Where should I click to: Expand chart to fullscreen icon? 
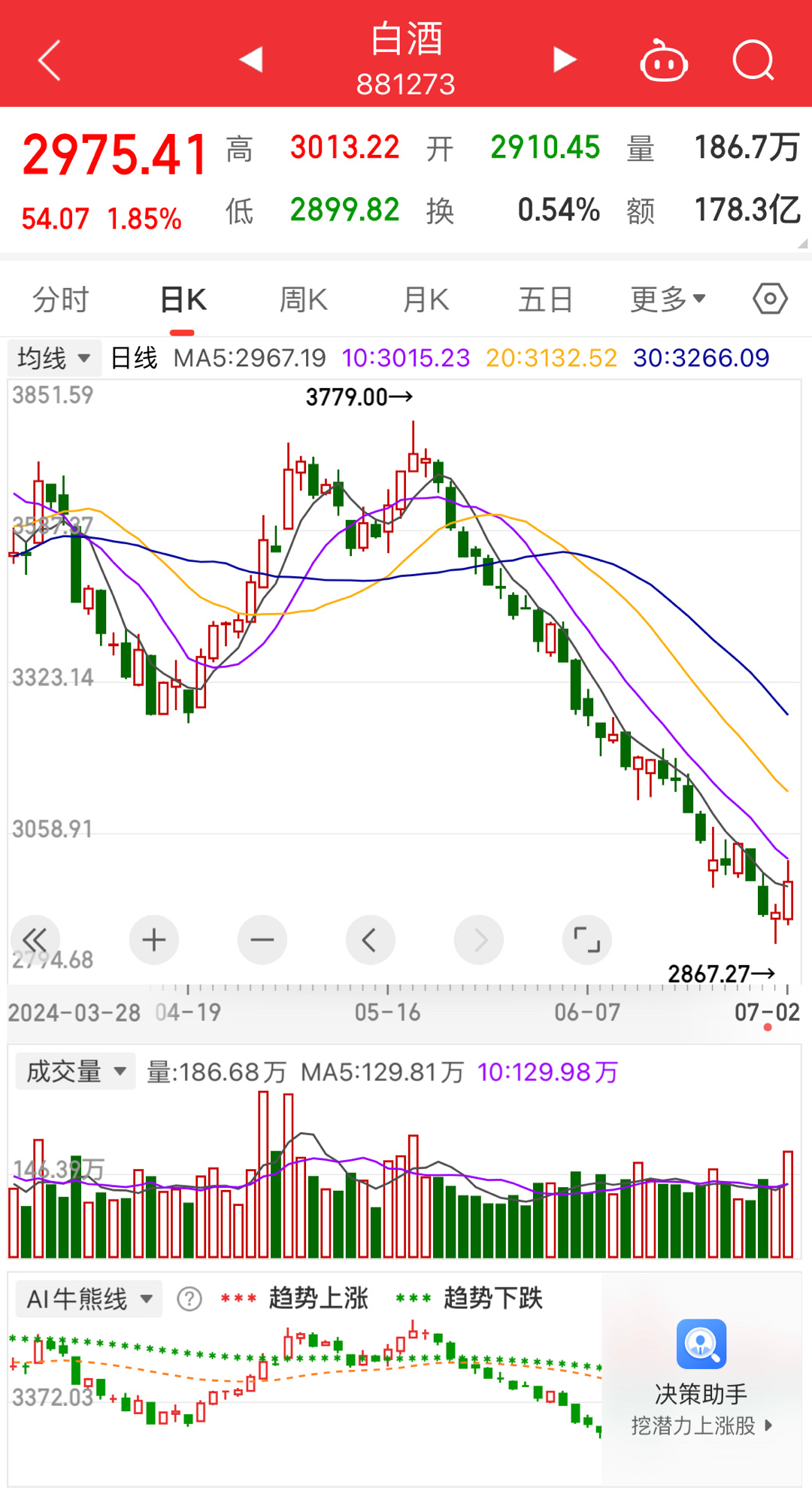coord(587,940)
